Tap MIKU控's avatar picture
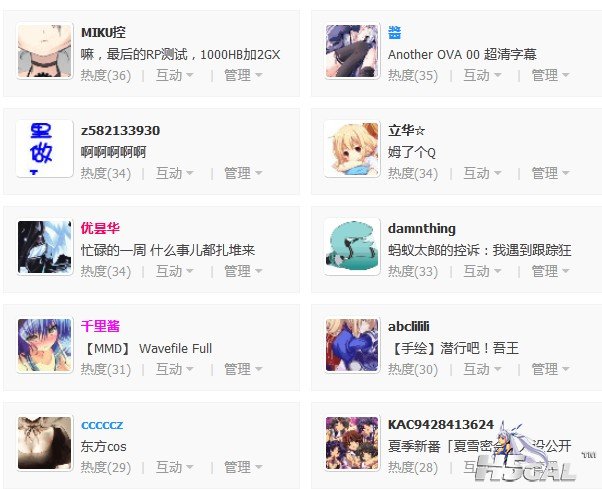The width and height of the screenshot is (602, 489). (x=45, y=51)
